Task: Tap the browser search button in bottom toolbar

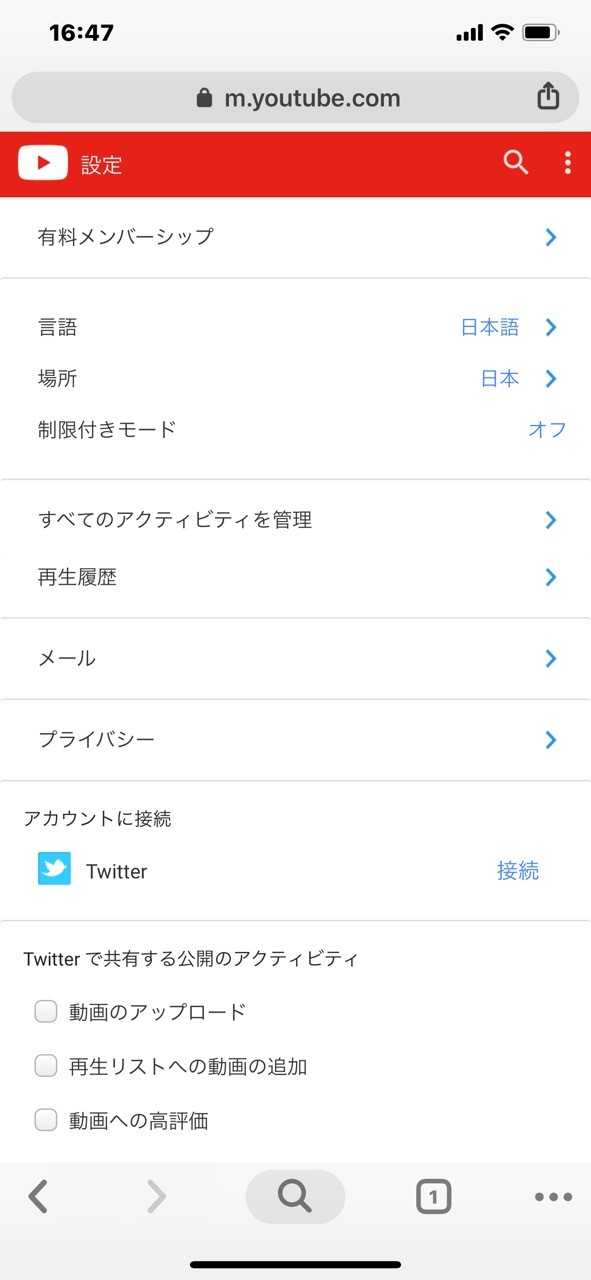Action: [295, 1196]
